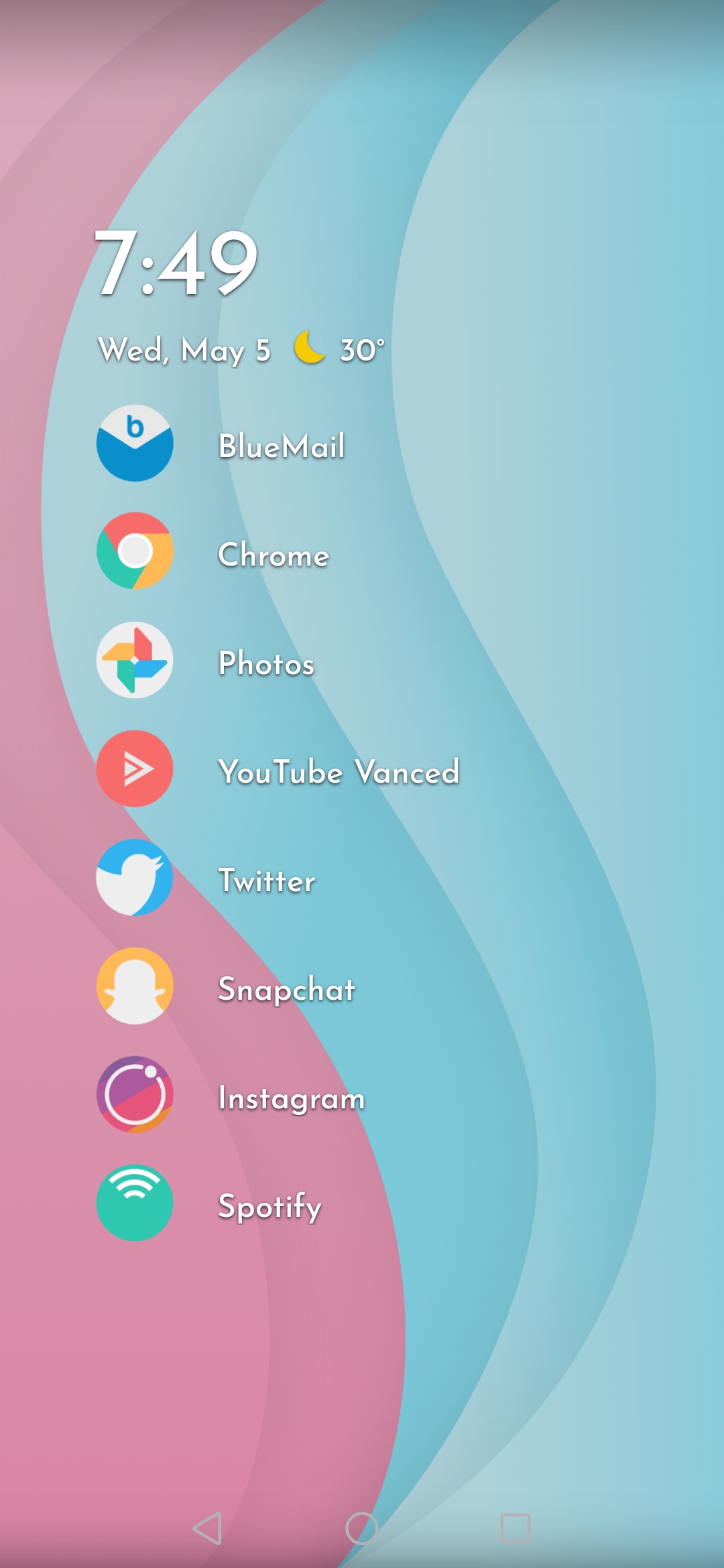Image resolution: width=724 pixels, height=1568 pixels.
Task: Launch the Snapchat ghost icon
Action: (x=135, y=986)
